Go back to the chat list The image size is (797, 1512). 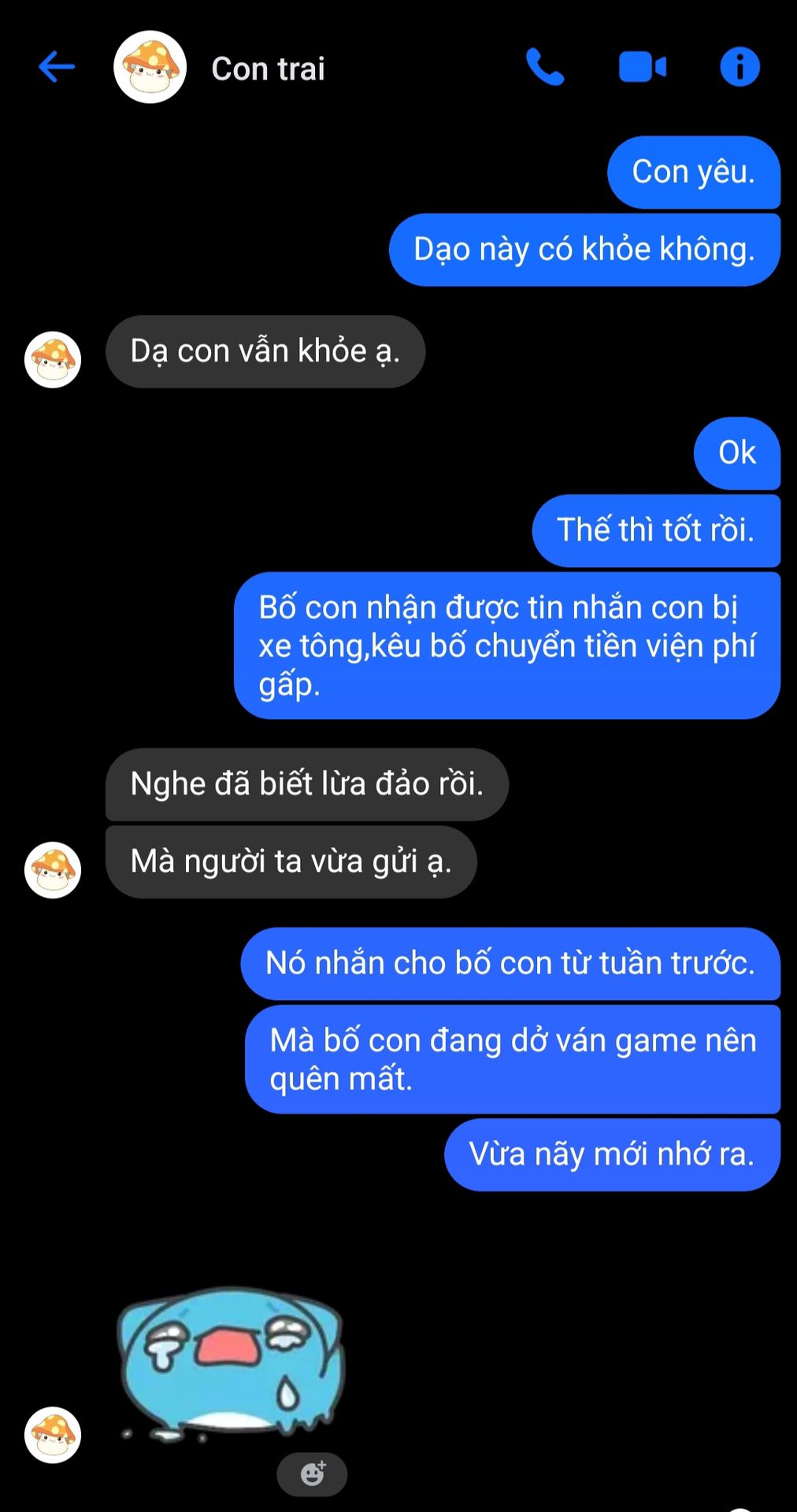pos(57,67)
